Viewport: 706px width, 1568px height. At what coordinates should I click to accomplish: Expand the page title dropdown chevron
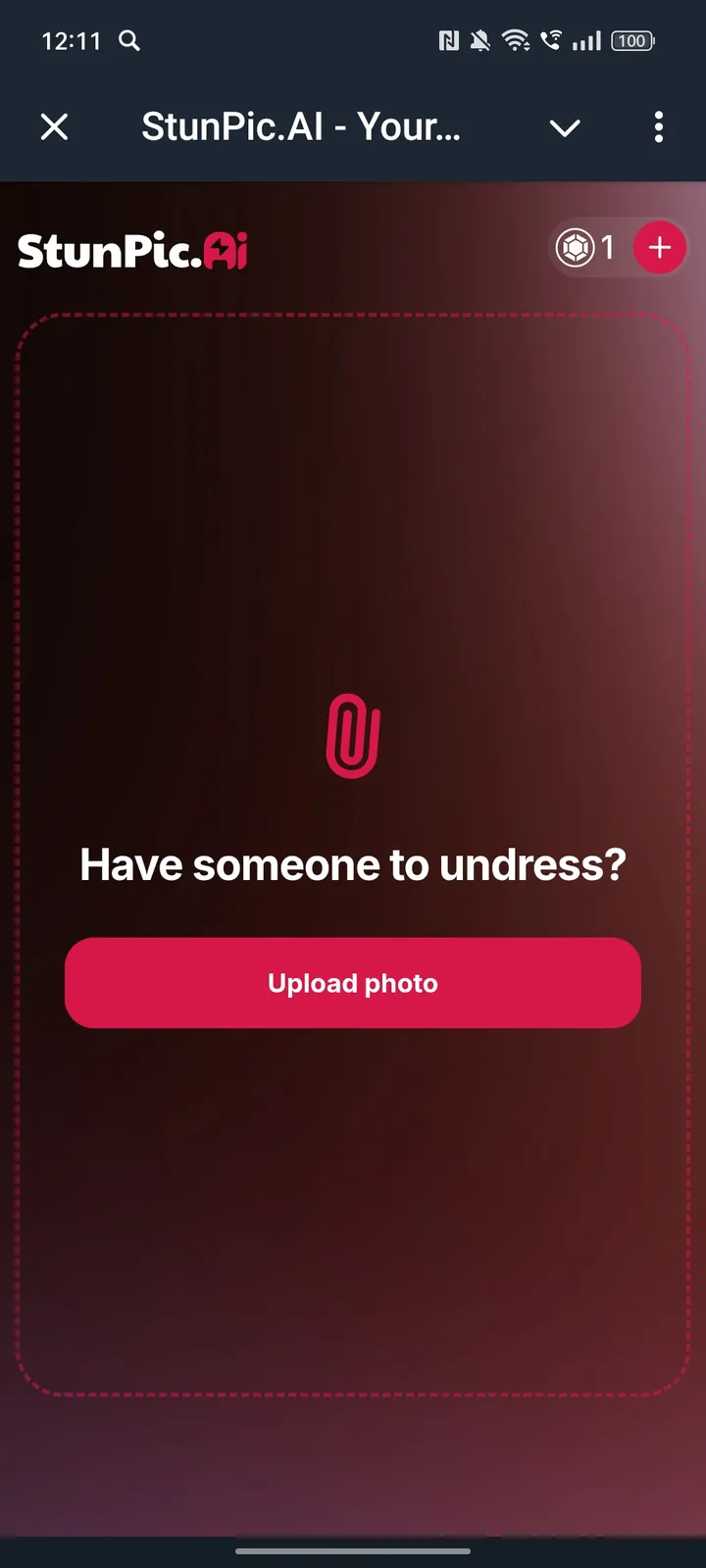pyautogui.click(x=565, y=127)
